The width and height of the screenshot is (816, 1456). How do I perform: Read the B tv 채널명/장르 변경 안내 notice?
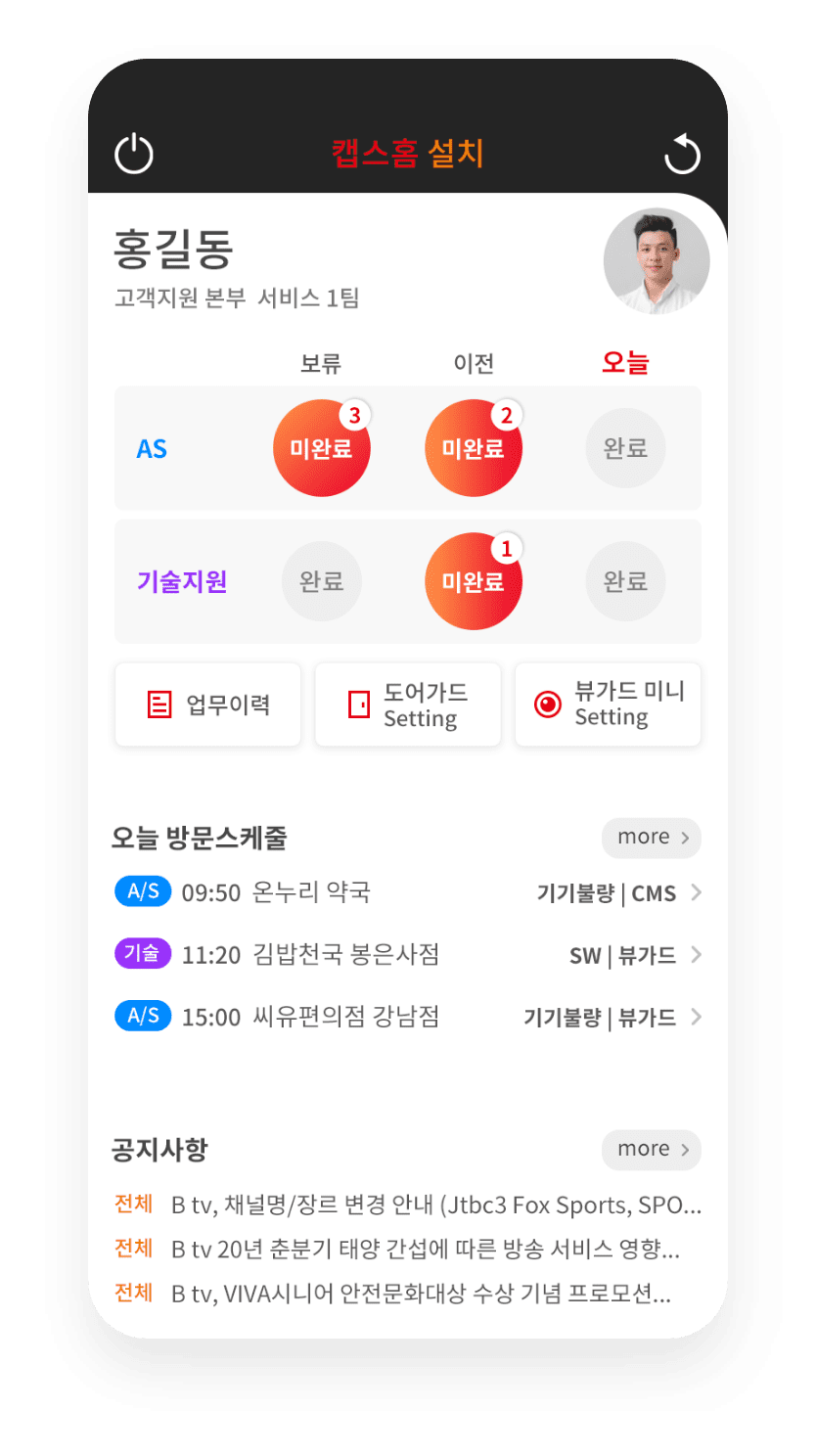click(408, 1205)
